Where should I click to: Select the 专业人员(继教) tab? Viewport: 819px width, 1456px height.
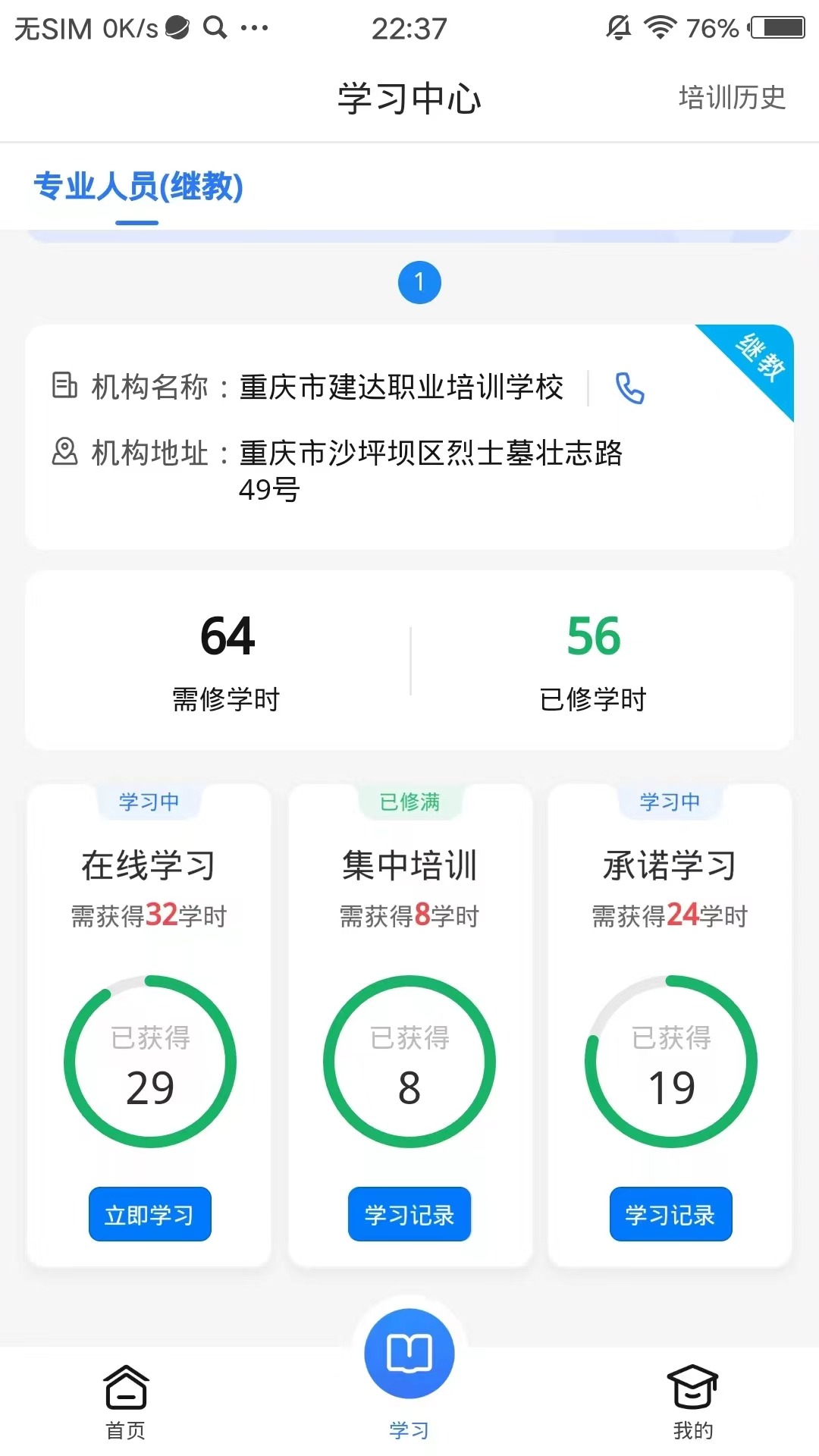[138, 187]
